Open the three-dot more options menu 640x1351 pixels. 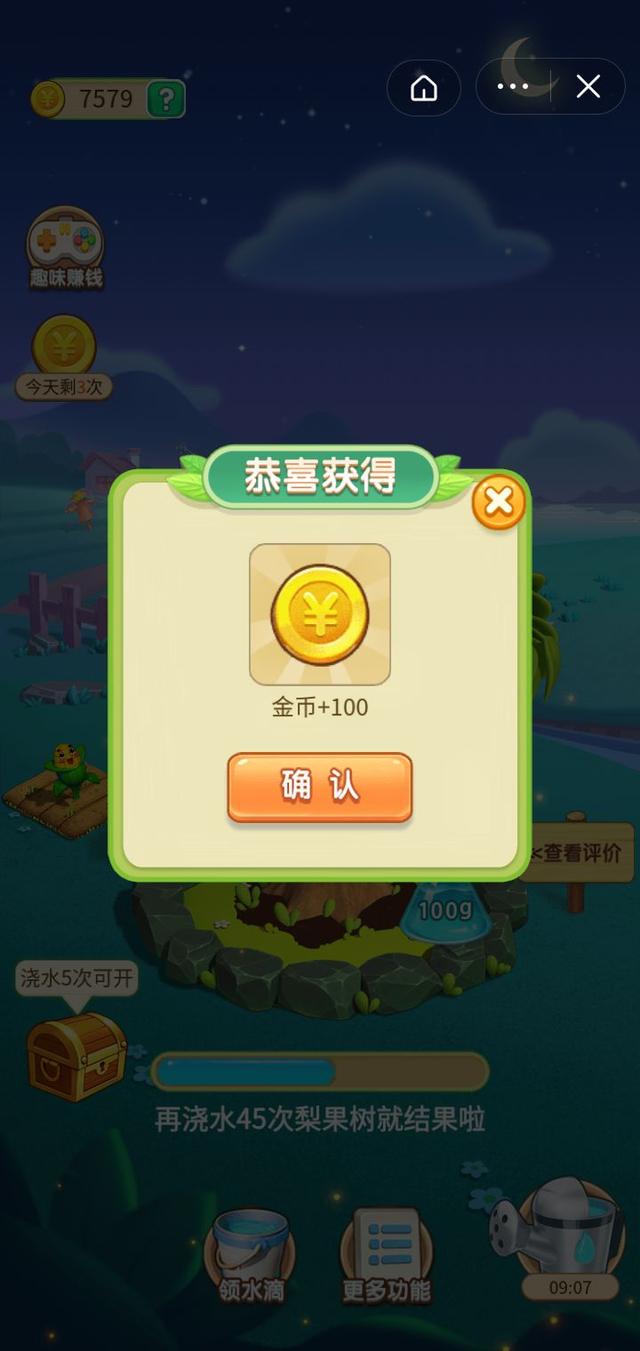coord(512,88)
